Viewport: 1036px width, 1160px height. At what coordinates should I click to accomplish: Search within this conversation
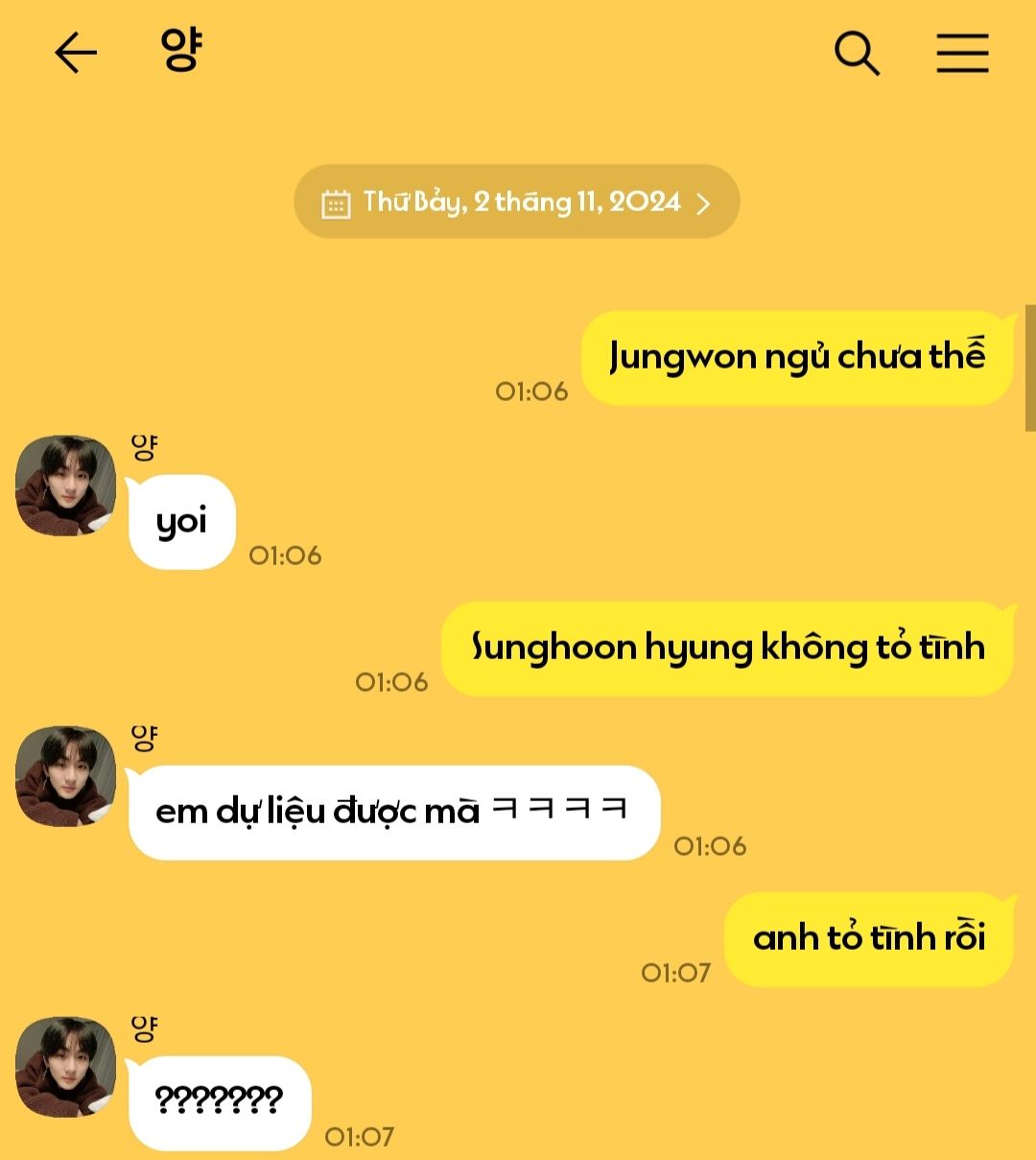(x=857, y=53)
